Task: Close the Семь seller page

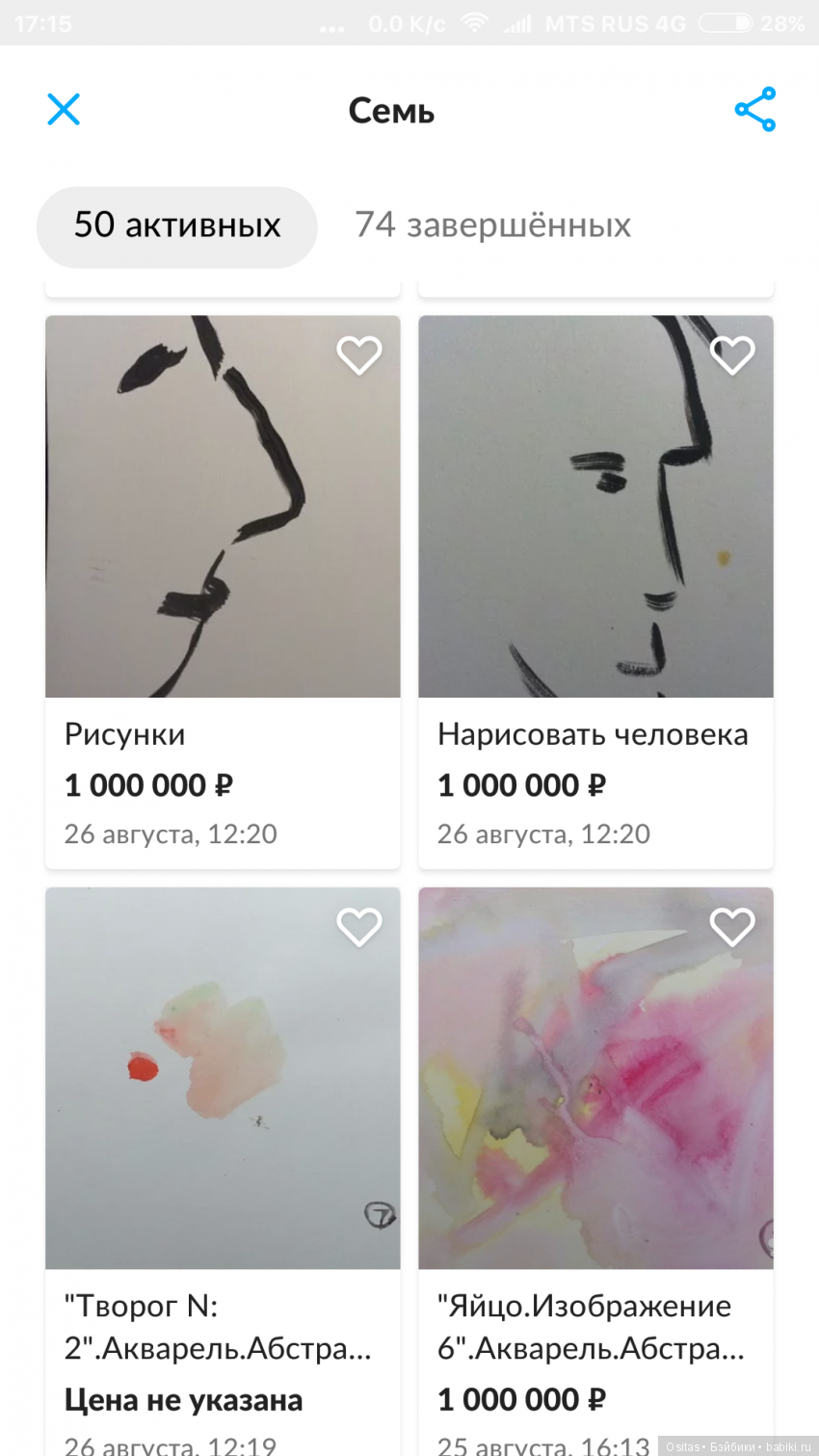Action: [64, 110]
